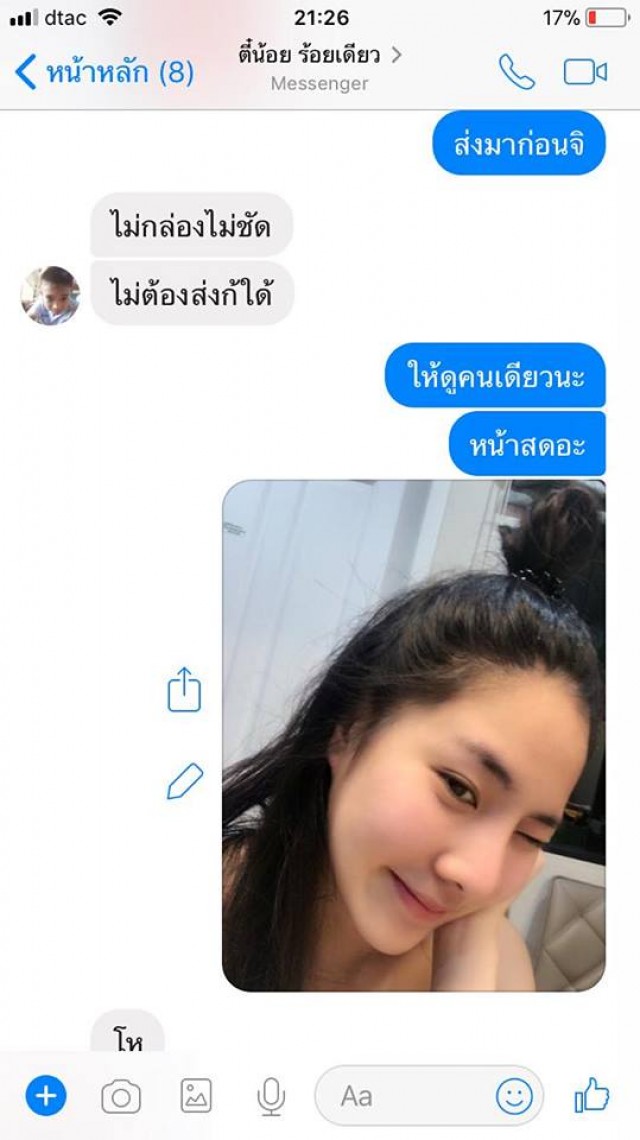Start a video call
Screen dimensions: 640x1140
(585, 72)
